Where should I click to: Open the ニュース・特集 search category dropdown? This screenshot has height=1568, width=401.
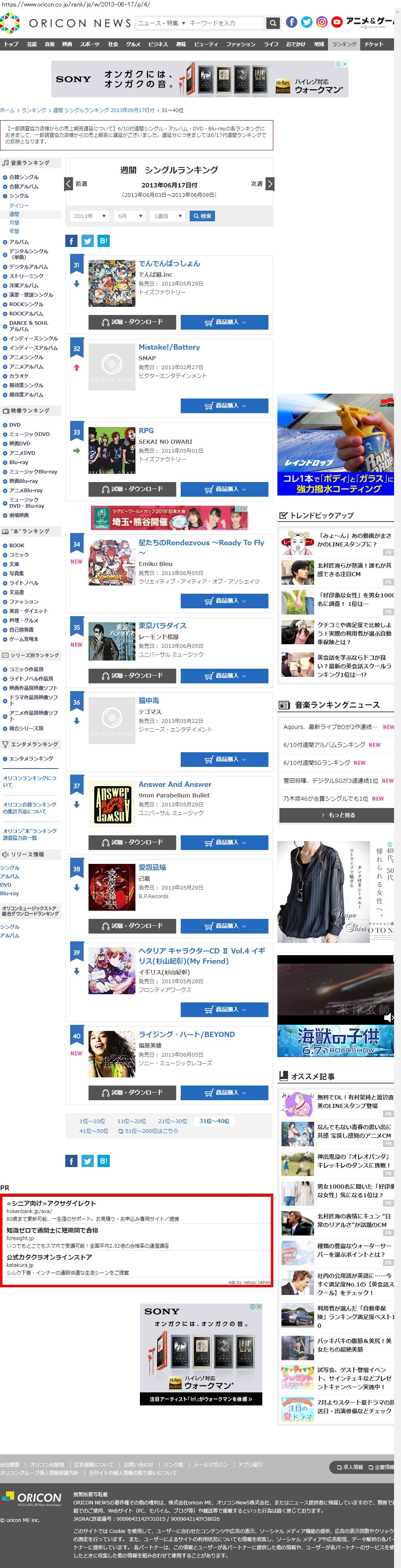coord(162,23)
